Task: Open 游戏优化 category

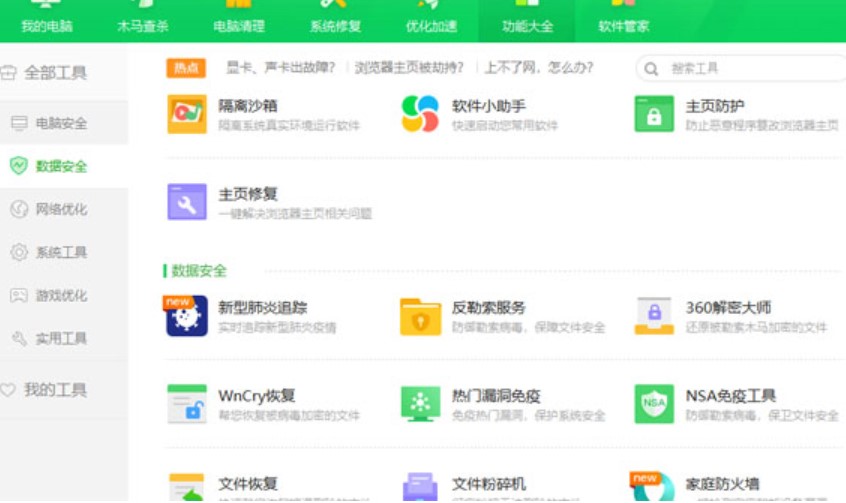Action: (61, 296)
